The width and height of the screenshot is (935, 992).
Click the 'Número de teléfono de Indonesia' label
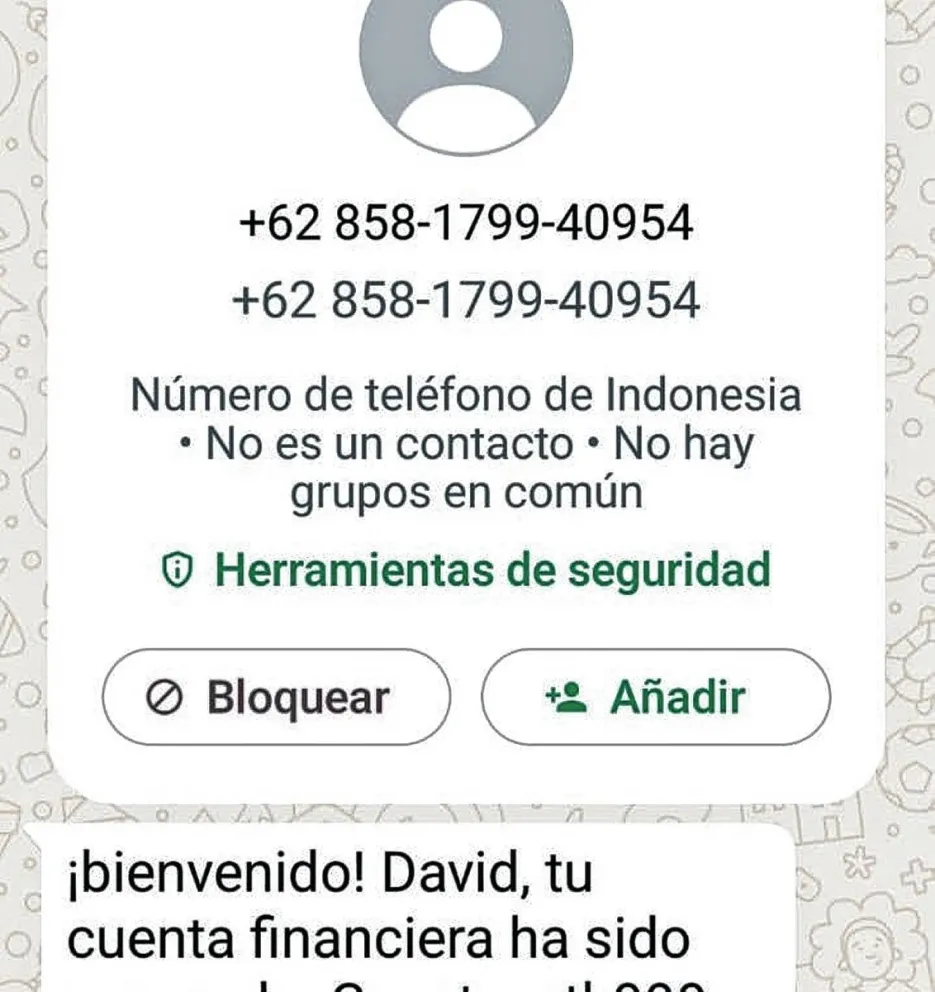point(466,394)
